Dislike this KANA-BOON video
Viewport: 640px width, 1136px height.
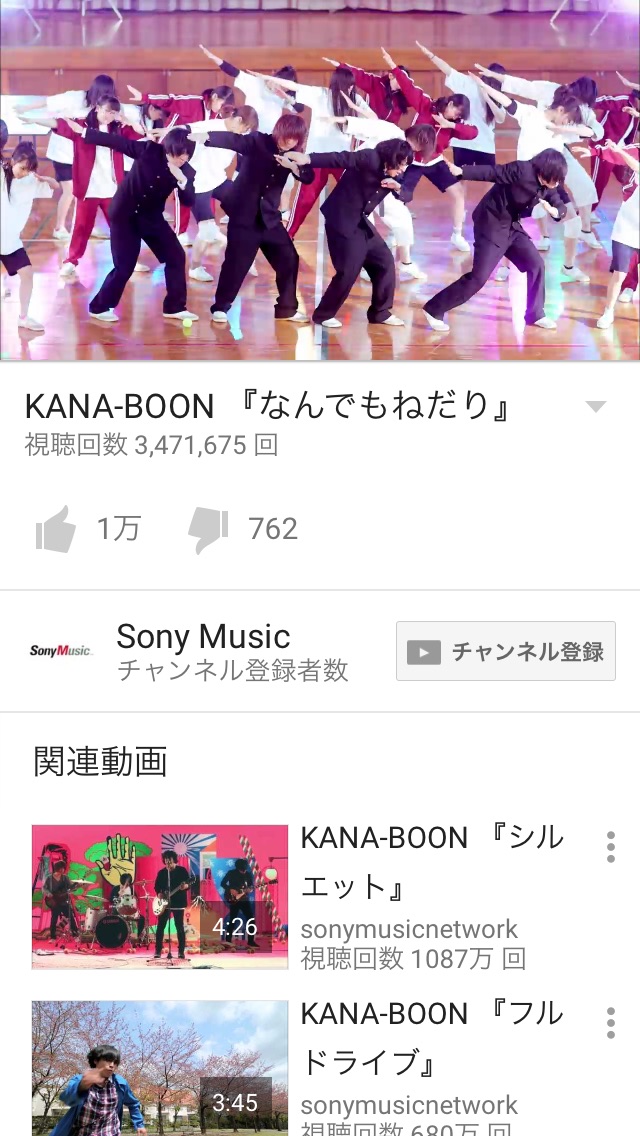(x=208, y=529)
